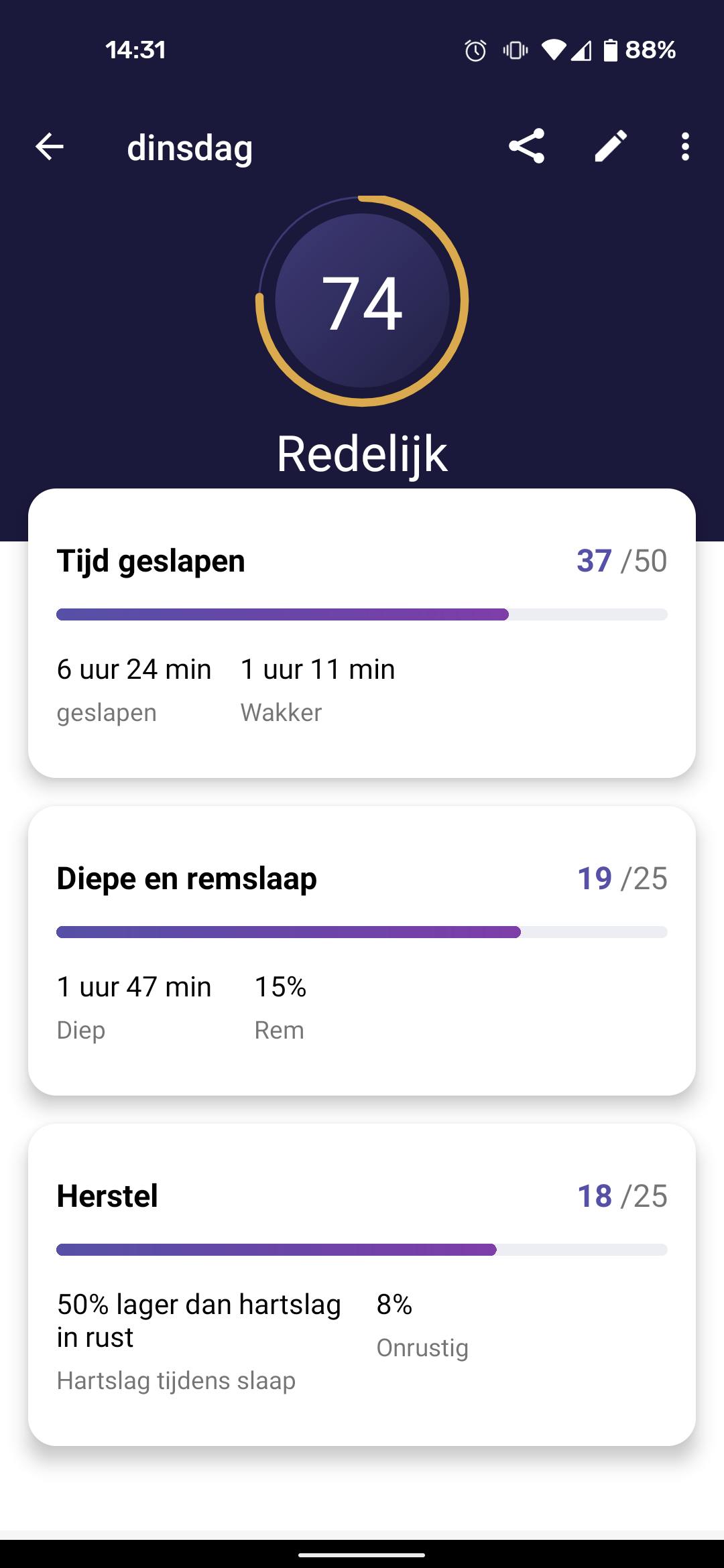Open the Tijd geslapen card
The height and width of the screenshot is (1568, 724).
[x=362, y=633]
